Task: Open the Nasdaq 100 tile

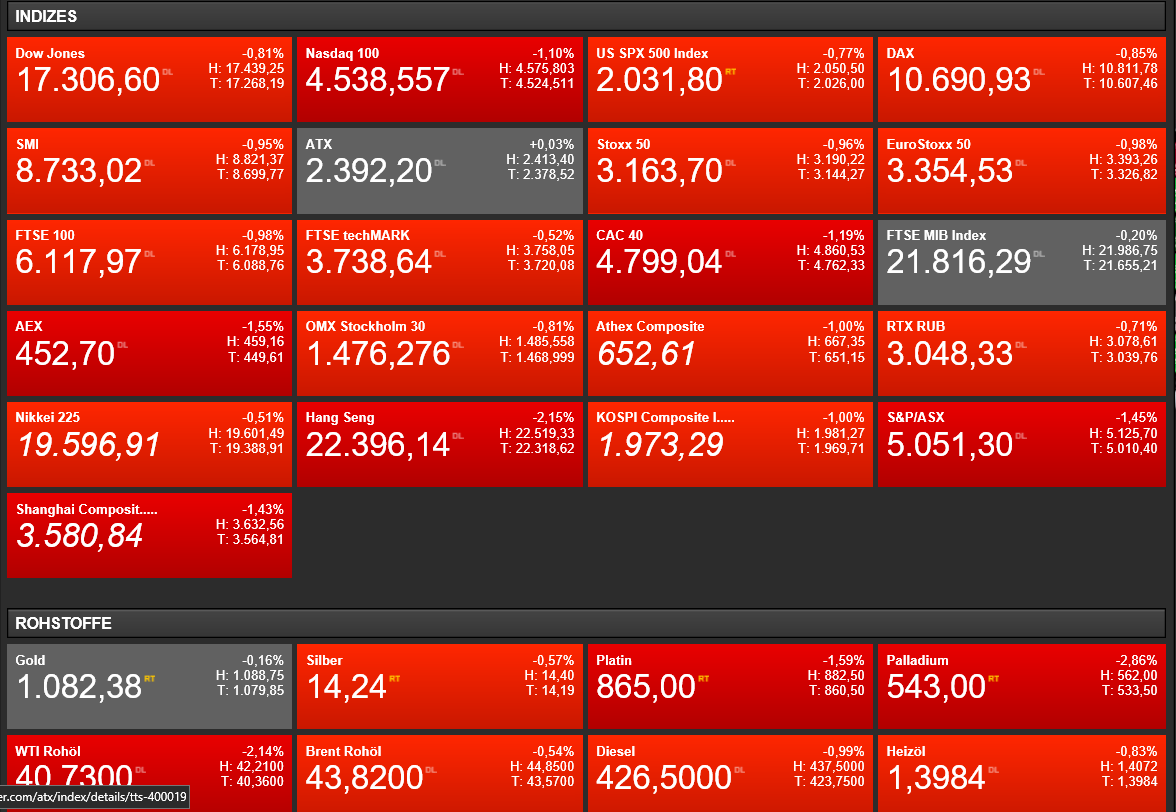Action: (x=439, y=80)
